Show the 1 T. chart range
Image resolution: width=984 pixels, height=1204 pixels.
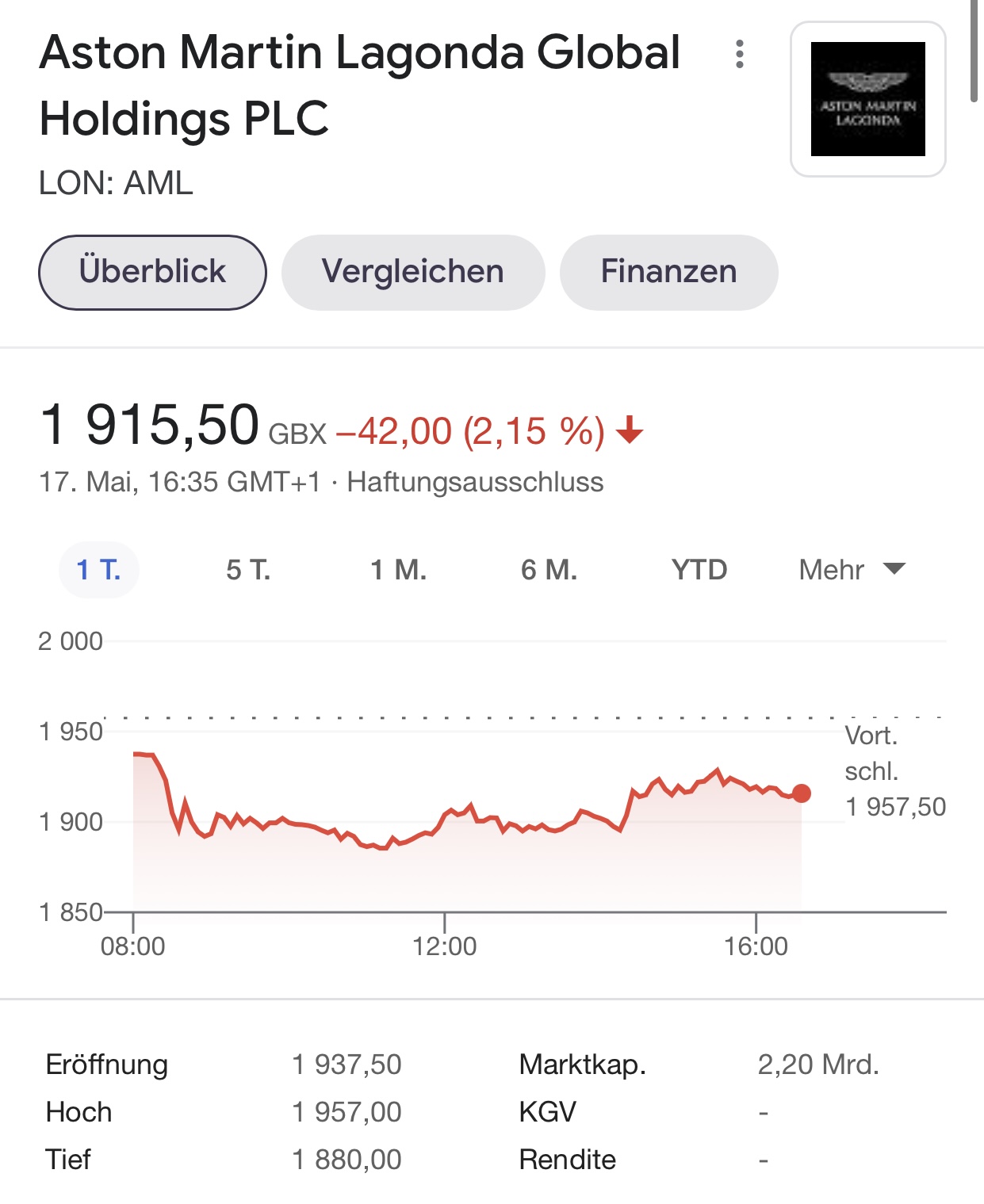99,570
